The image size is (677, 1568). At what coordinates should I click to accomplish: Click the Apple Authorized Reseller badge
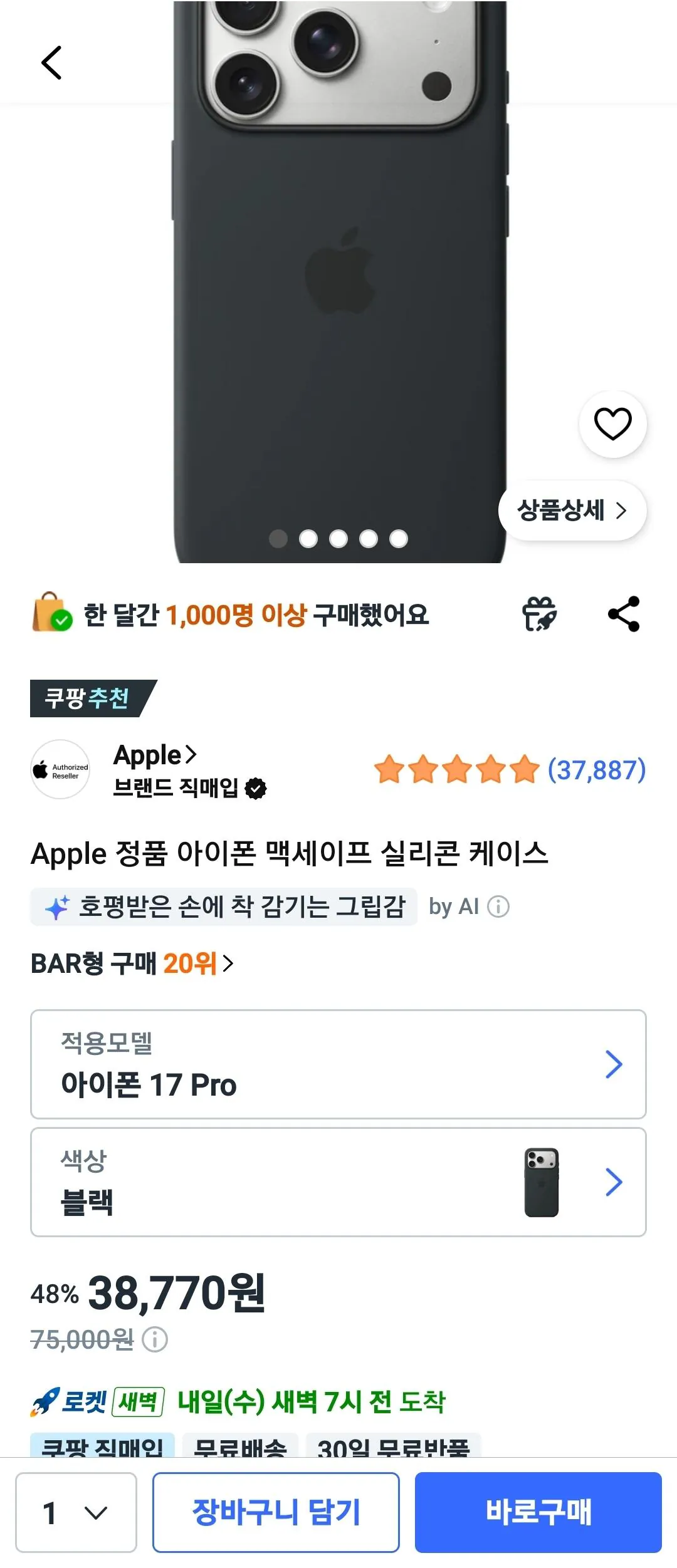tap(60, 770)
